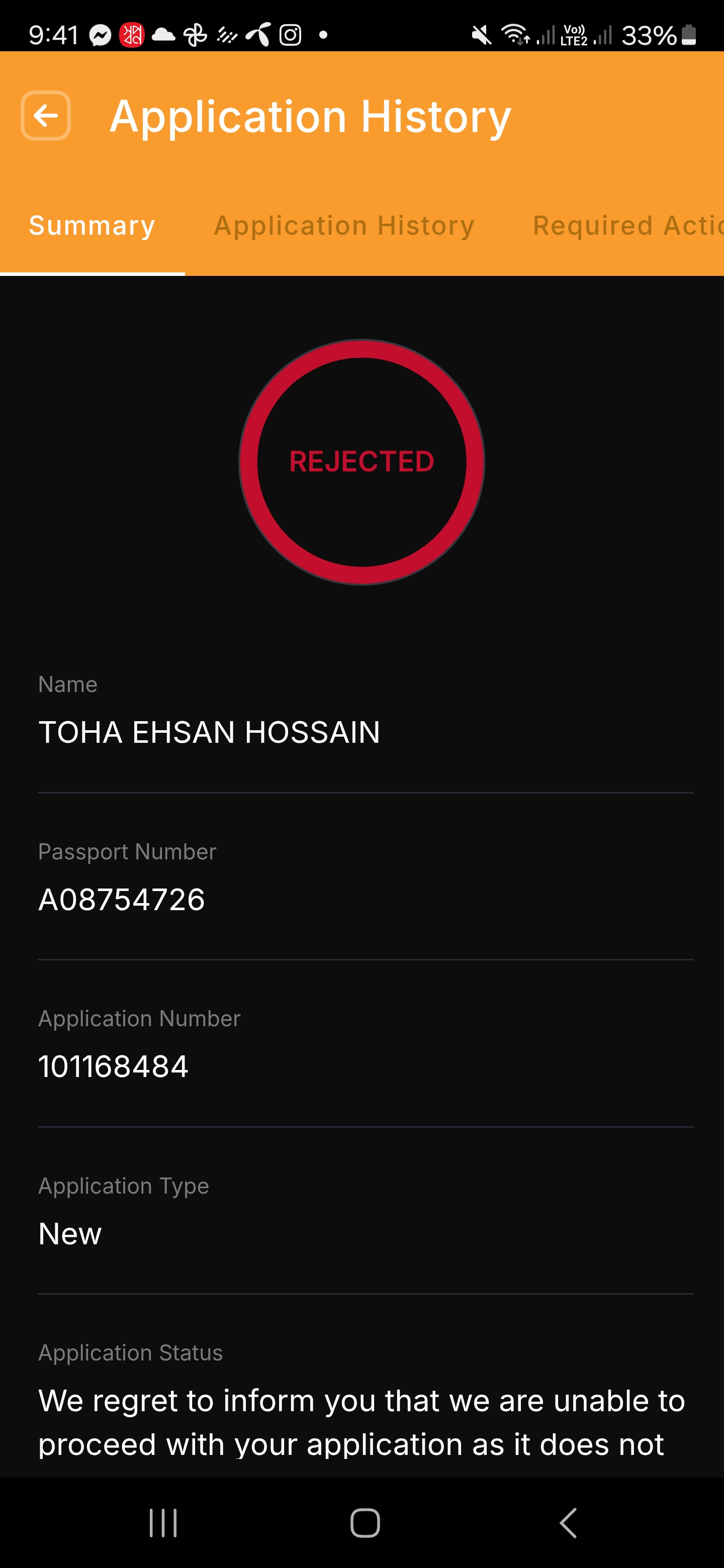Tap the system back button
This screenshot has width=724, height=1568.
(568, 1523)
